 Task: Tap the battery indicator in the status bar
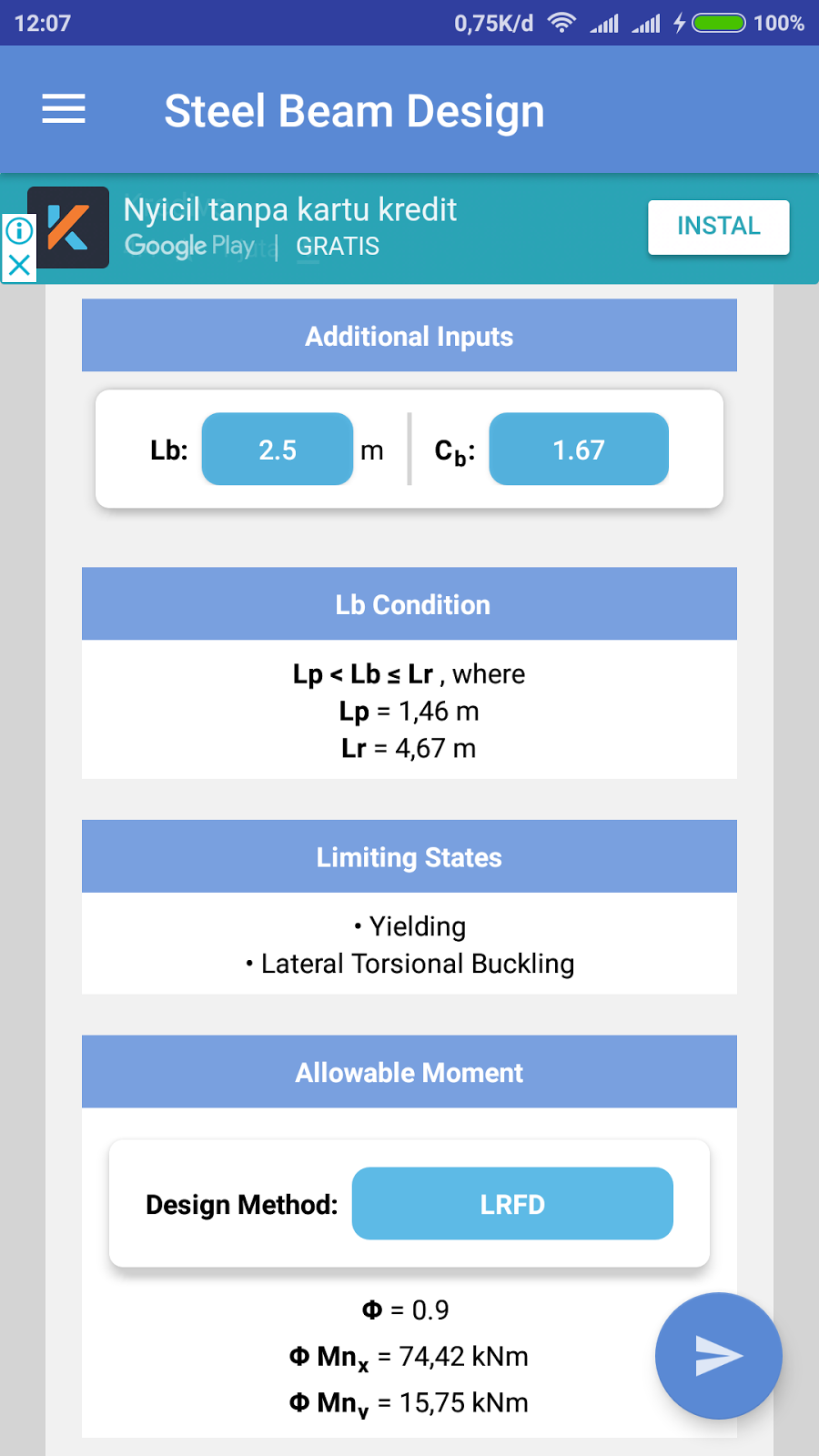point(718,23)
